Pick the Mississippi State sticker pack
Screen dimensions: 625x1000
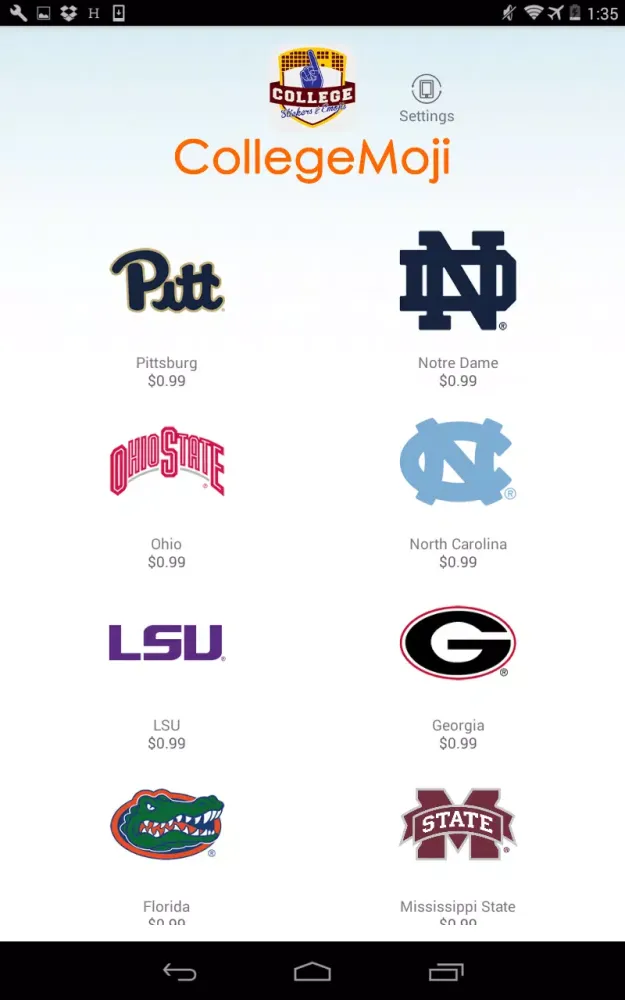458,824
